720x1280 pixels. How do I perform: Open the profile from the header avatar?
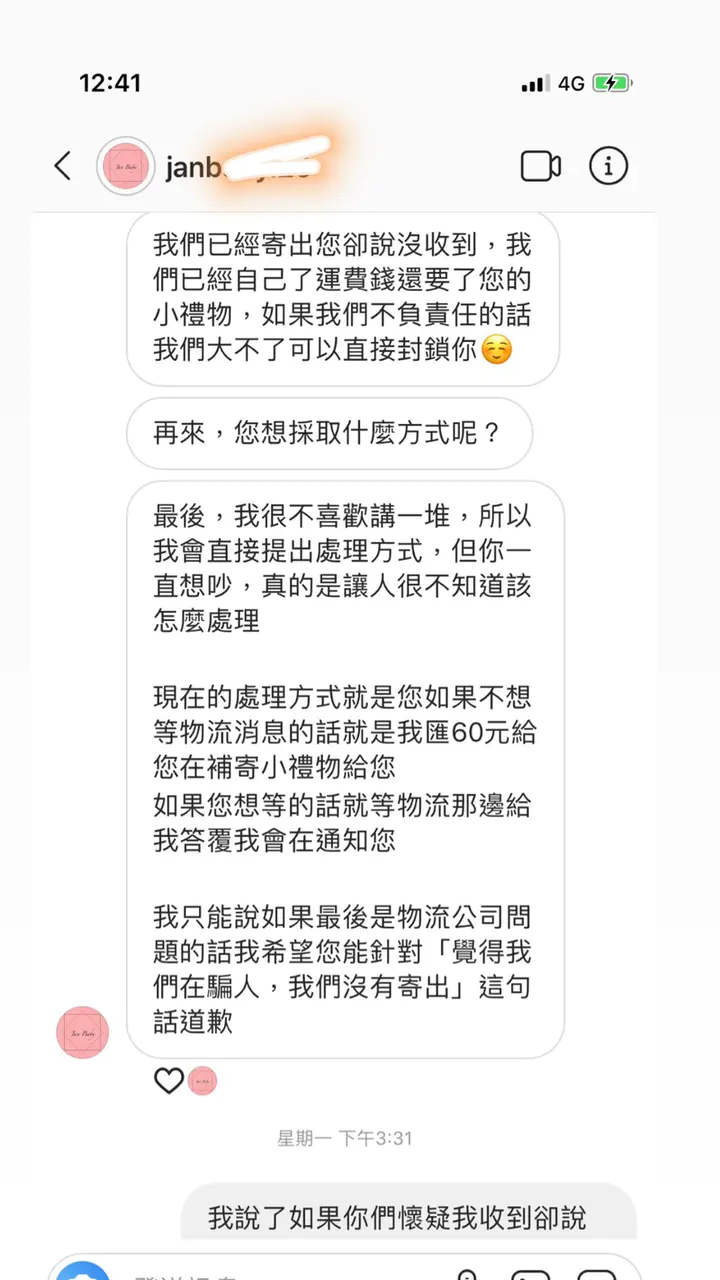pos(125,166)
